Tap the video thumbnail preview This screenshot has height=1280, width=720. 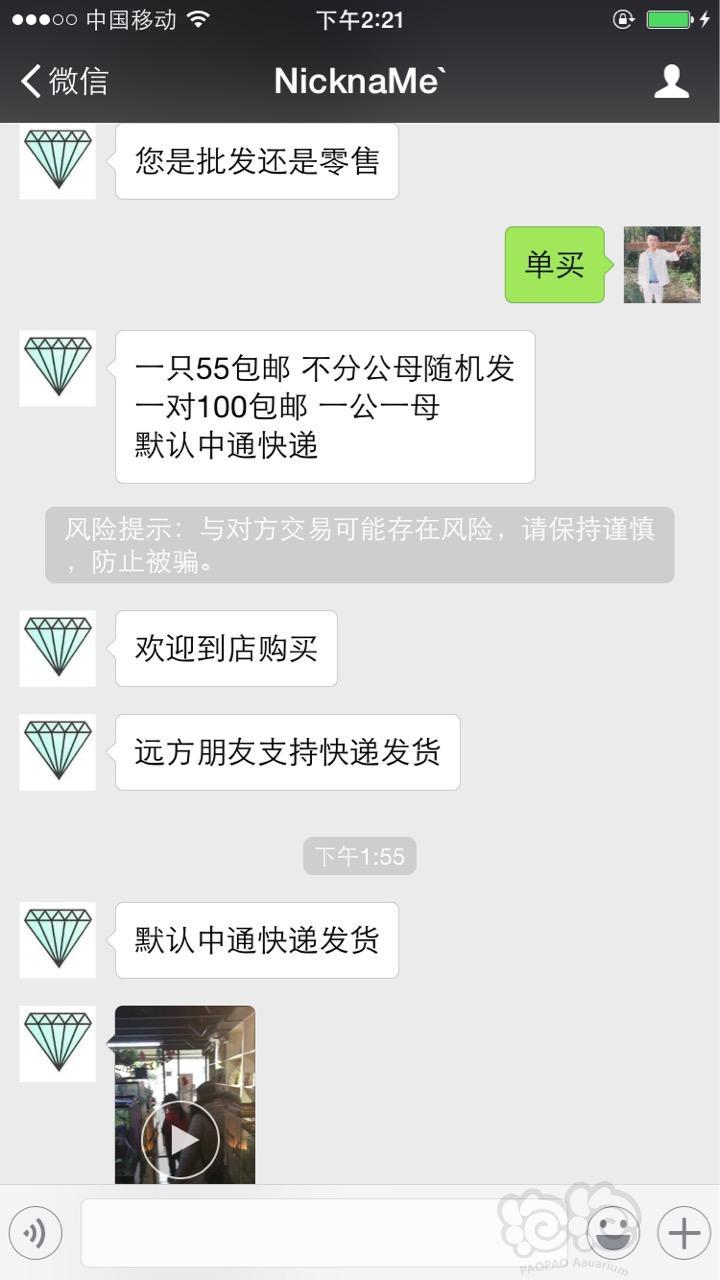[x=185, y=1095]
